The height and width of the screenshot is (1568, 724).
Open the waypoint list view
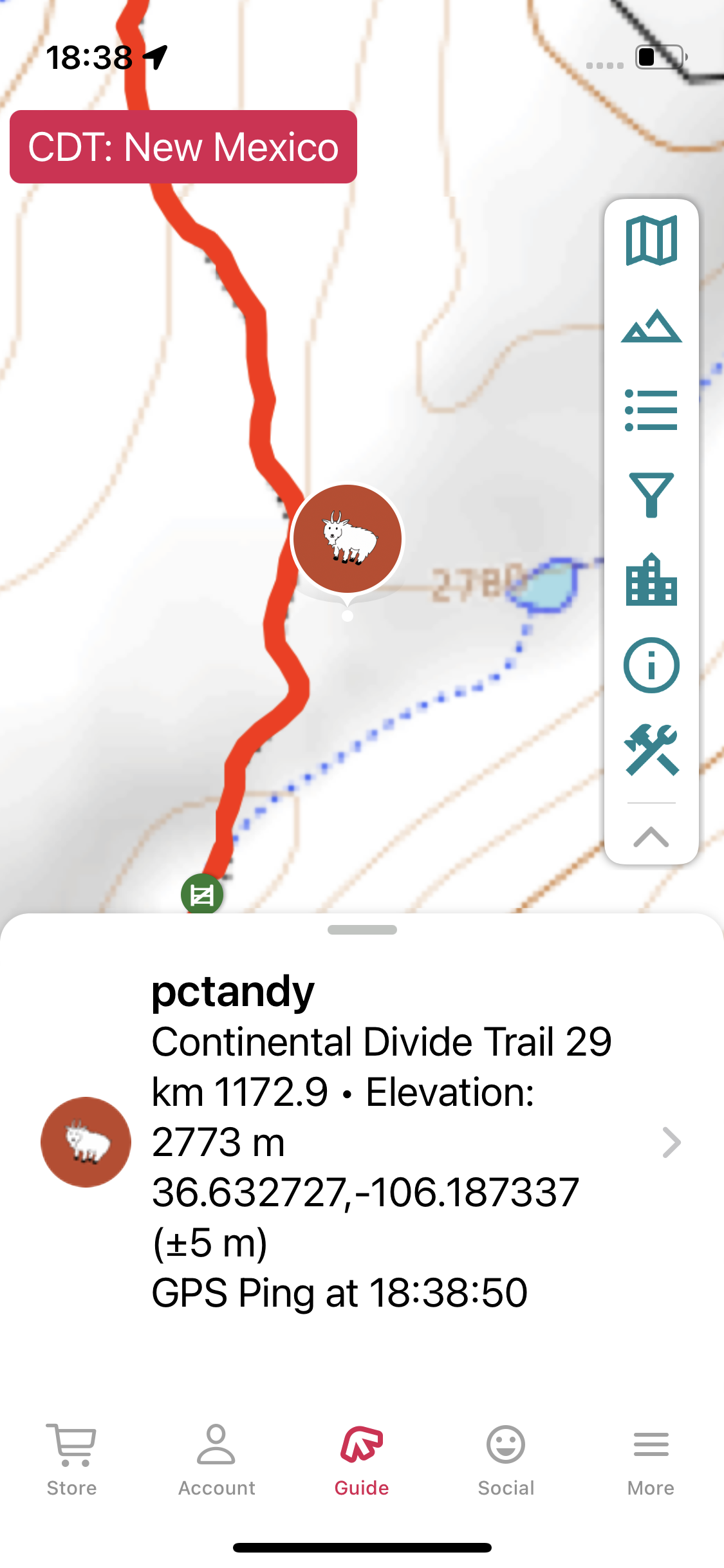tap(651, 410)
